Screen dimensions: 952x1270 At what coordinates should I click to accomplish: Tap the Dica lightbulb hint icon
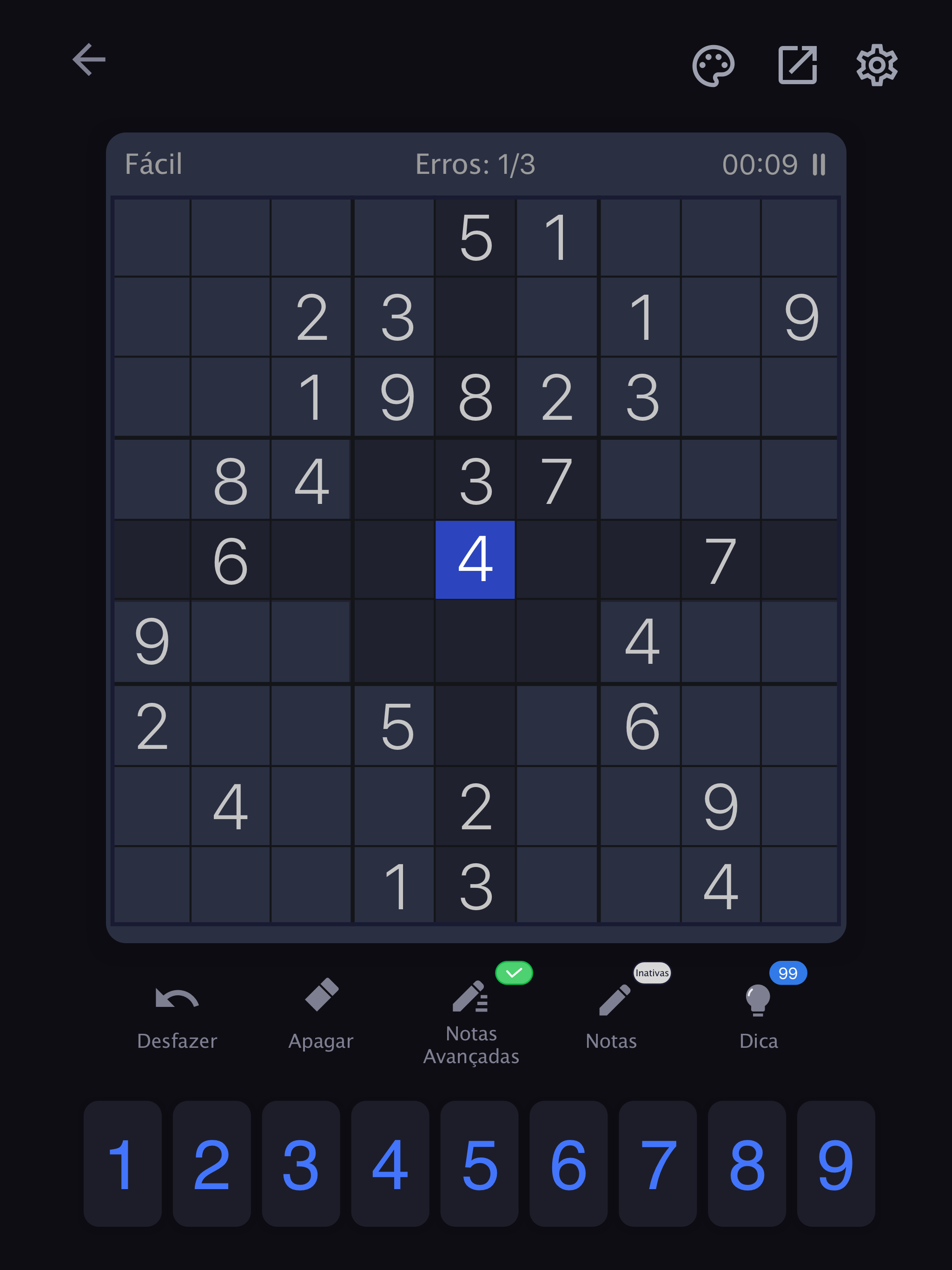click(x=758, y=999)
